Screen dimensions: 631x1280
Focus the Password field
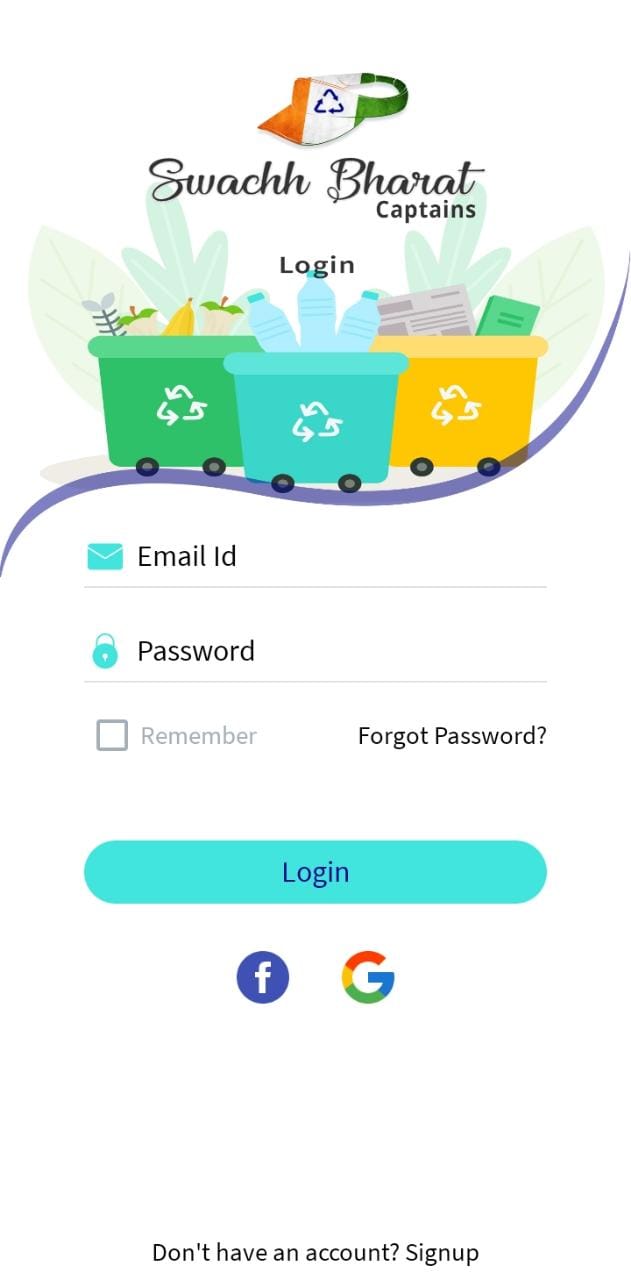315,651
